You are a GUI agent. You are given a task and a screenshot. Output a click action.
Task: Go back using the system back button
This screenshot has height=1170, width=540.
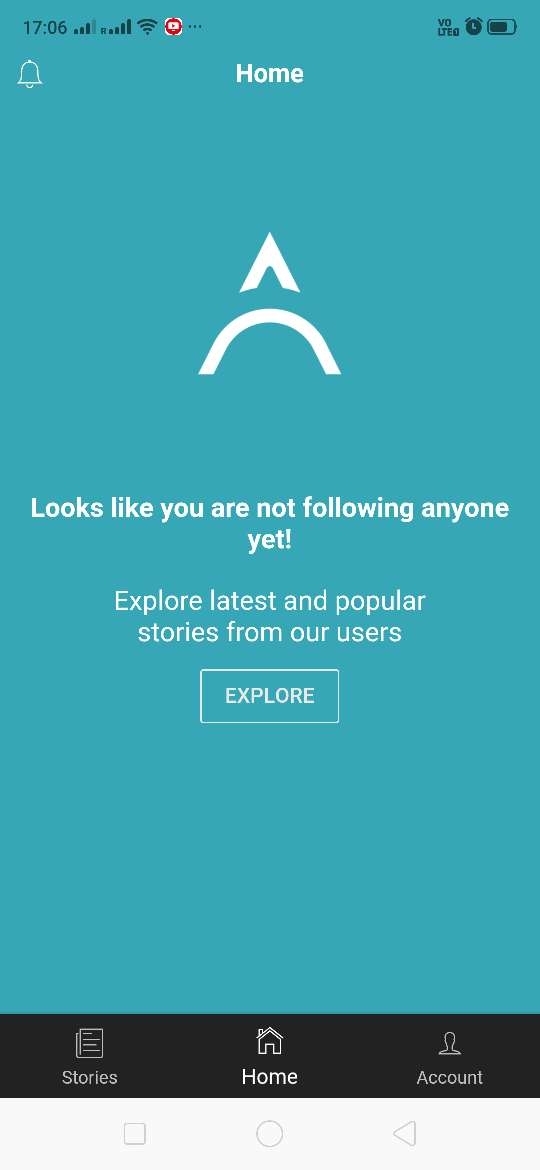tap(404, 1133)
